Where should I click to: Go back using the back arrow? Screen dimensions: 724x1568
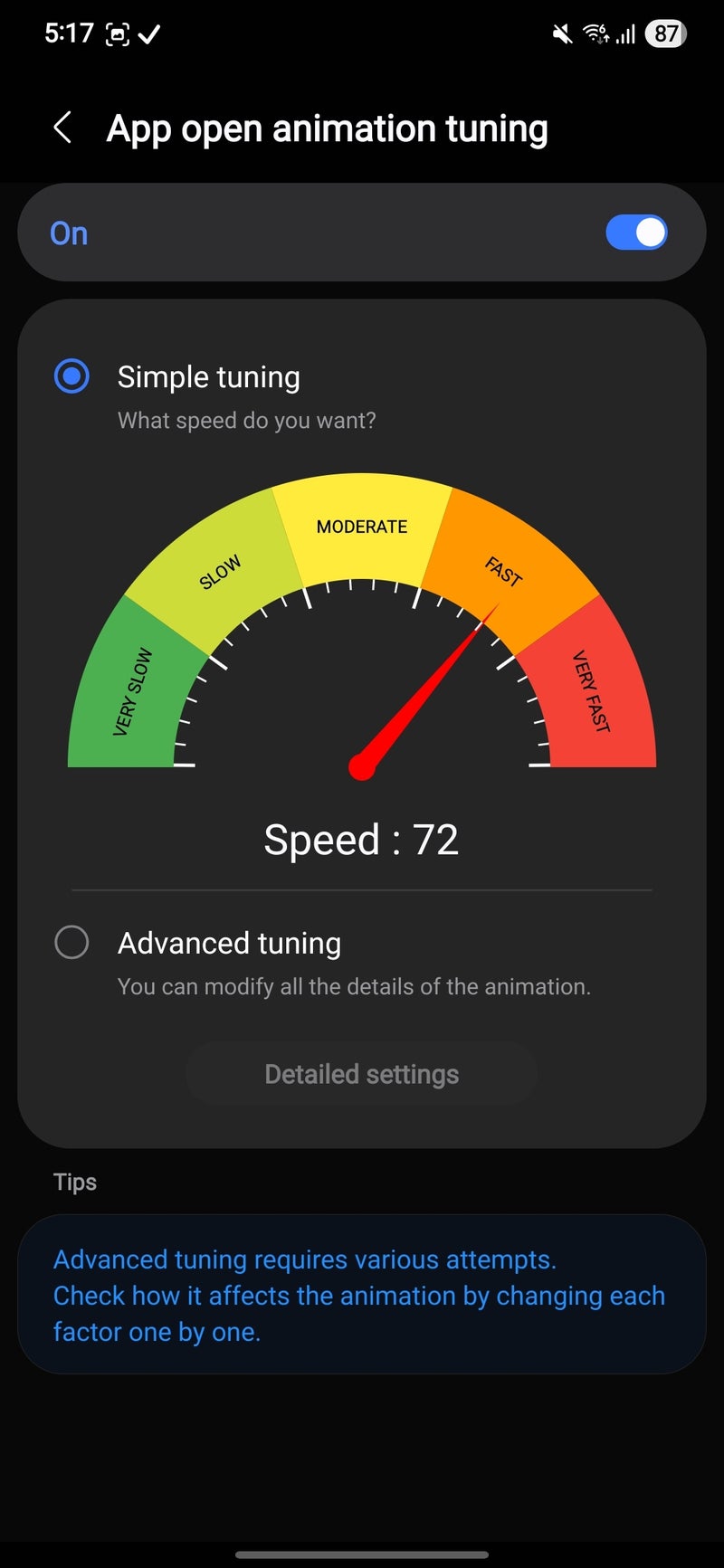point(62,128)
